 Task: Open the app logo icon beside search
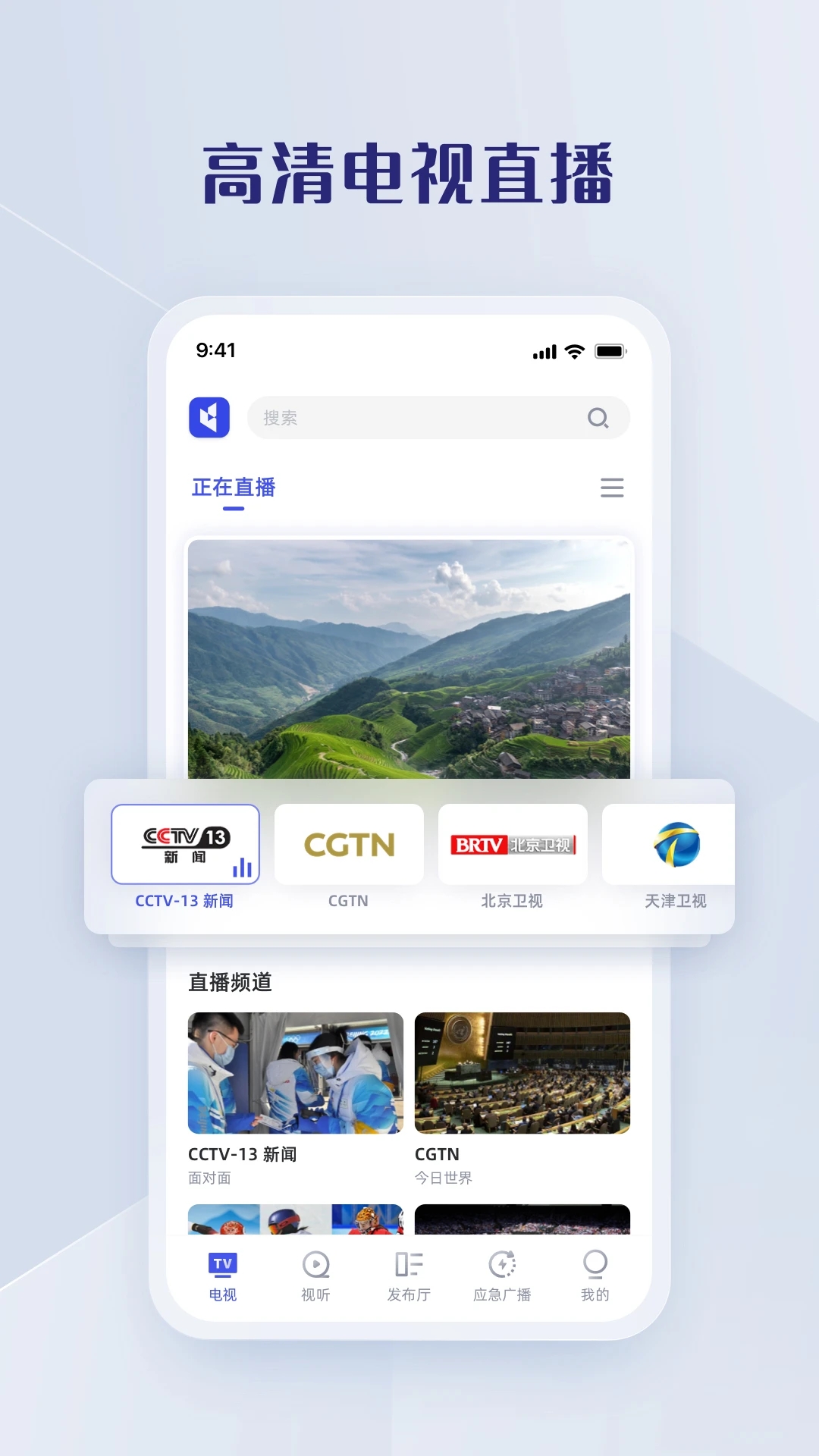(x=208, y=418)
